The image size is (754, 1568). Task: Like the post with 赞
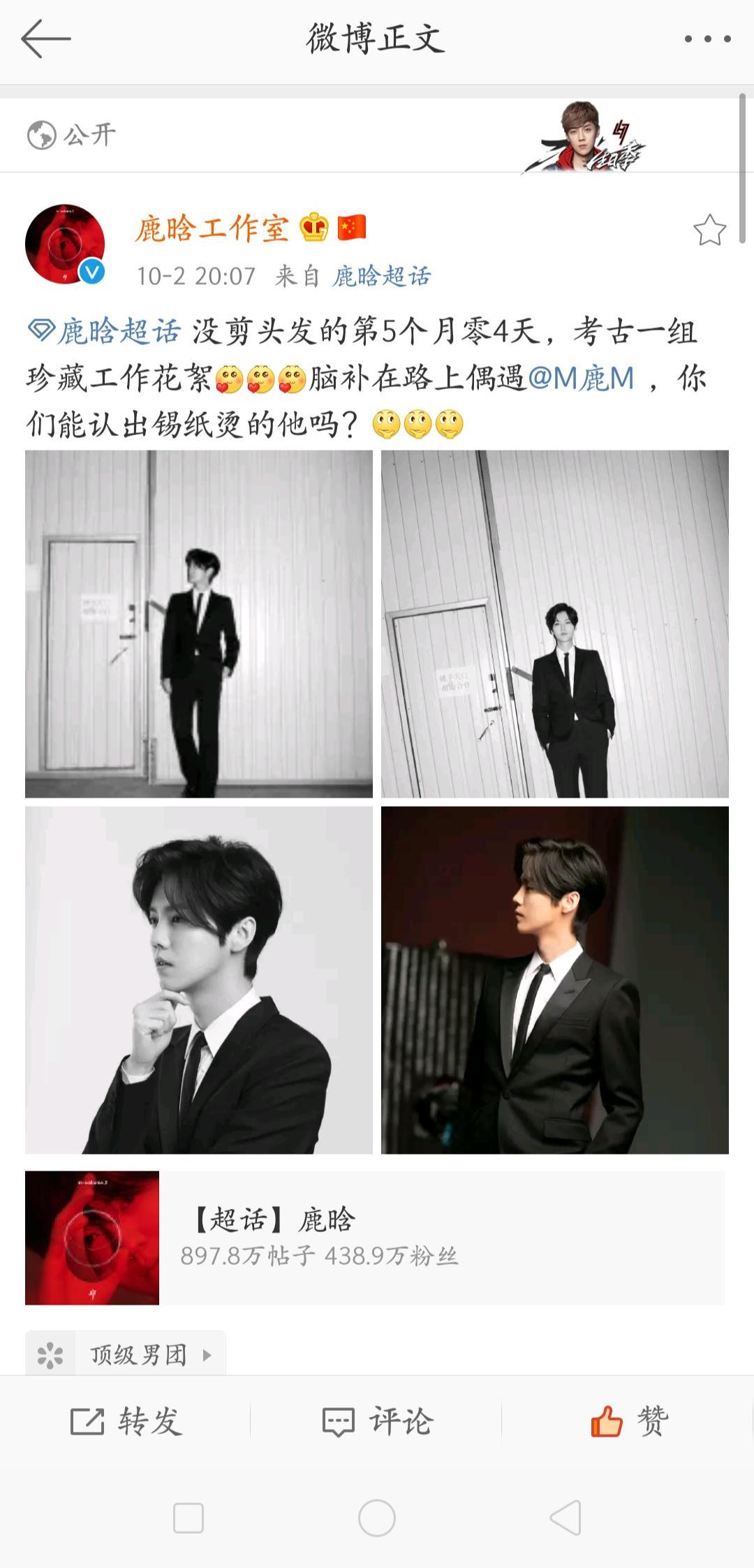(629, 1422)
